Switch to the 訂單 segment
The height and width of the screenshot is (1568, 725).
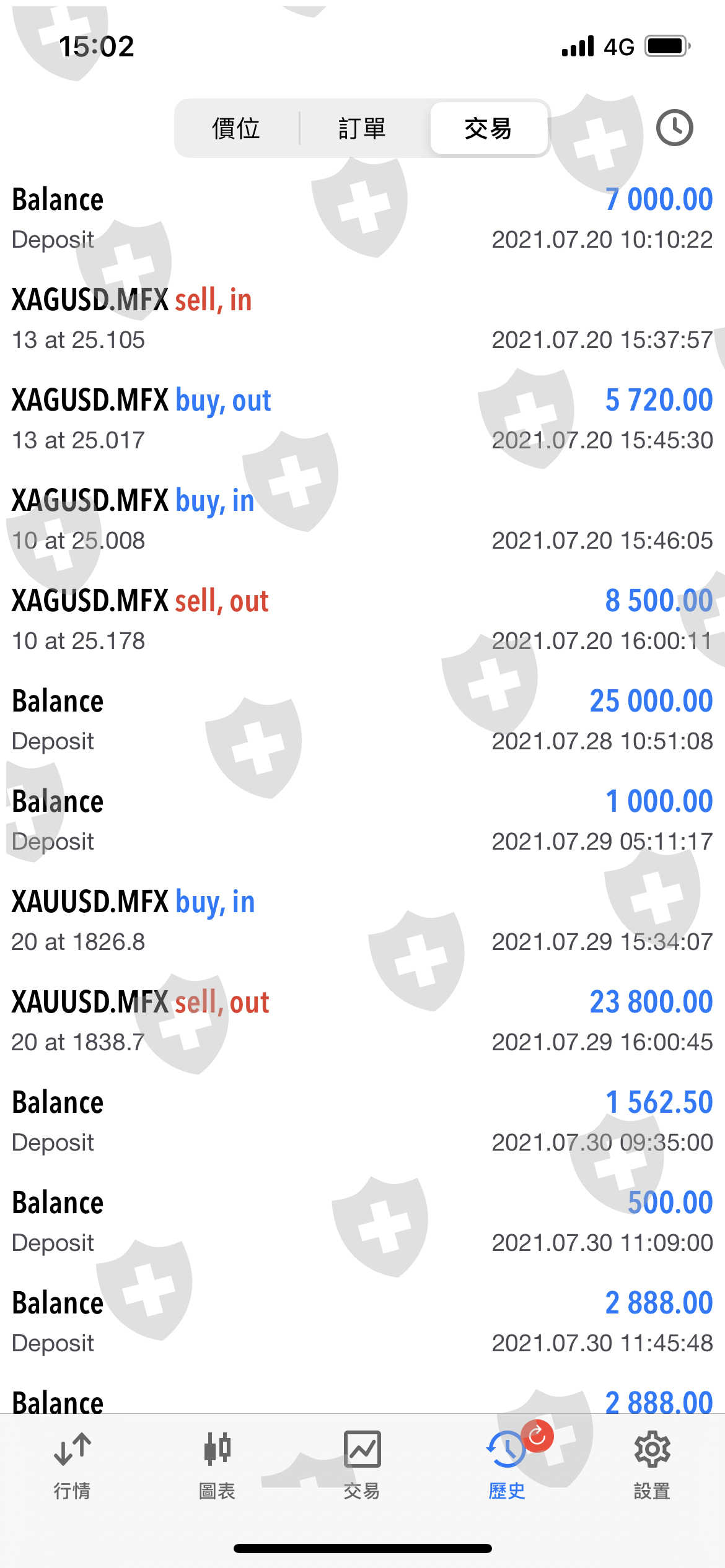pos(362,129)
